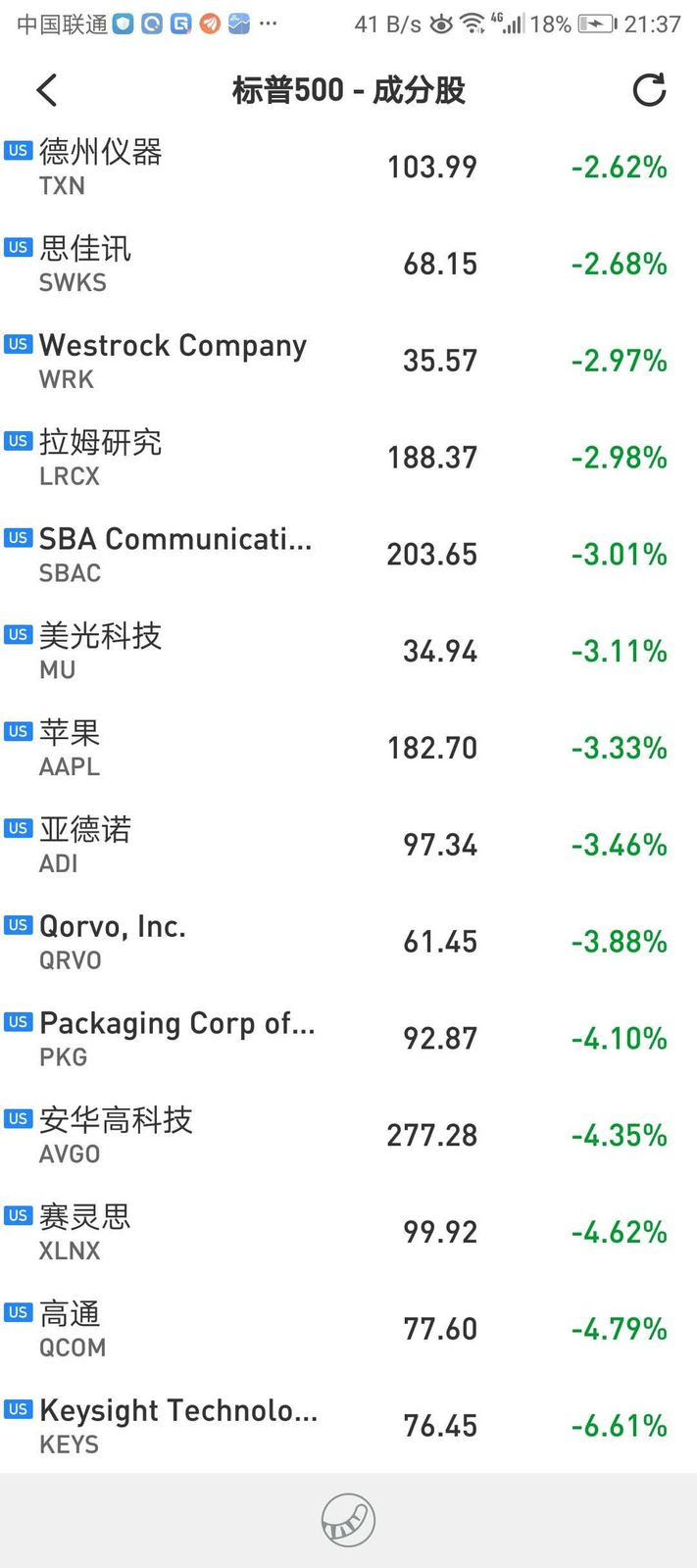Refresh the constituent stock list
The height and width of the screenshot is (1568, 697).
coord(649,90)
